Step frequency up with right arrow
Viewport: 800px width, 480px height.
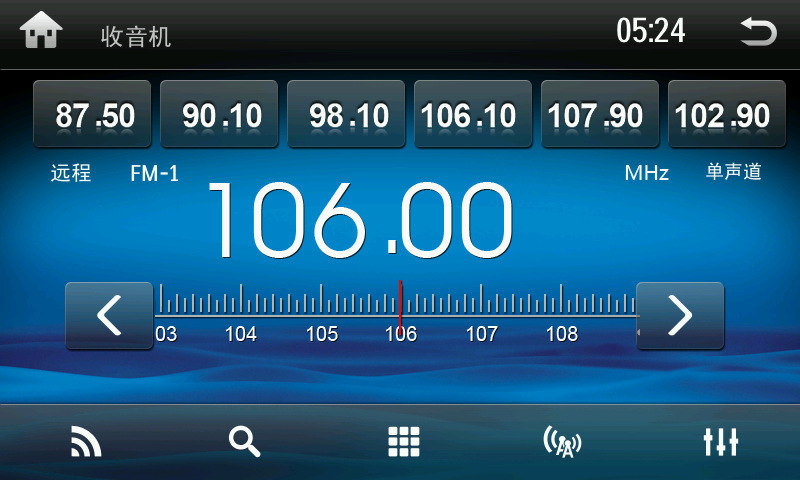[x=680, y=316]
